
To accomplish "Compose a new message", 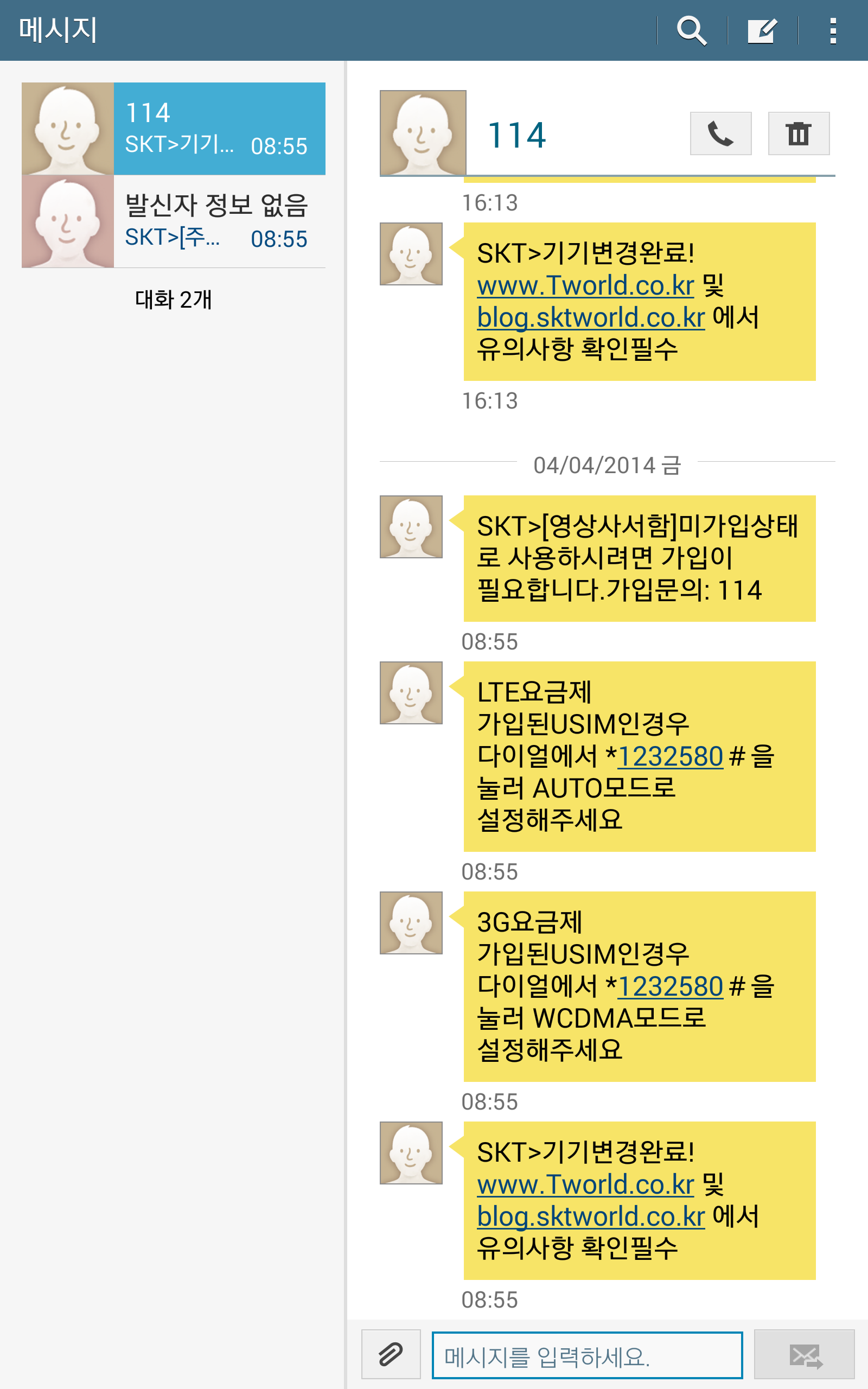I will (x=762, y=30).
